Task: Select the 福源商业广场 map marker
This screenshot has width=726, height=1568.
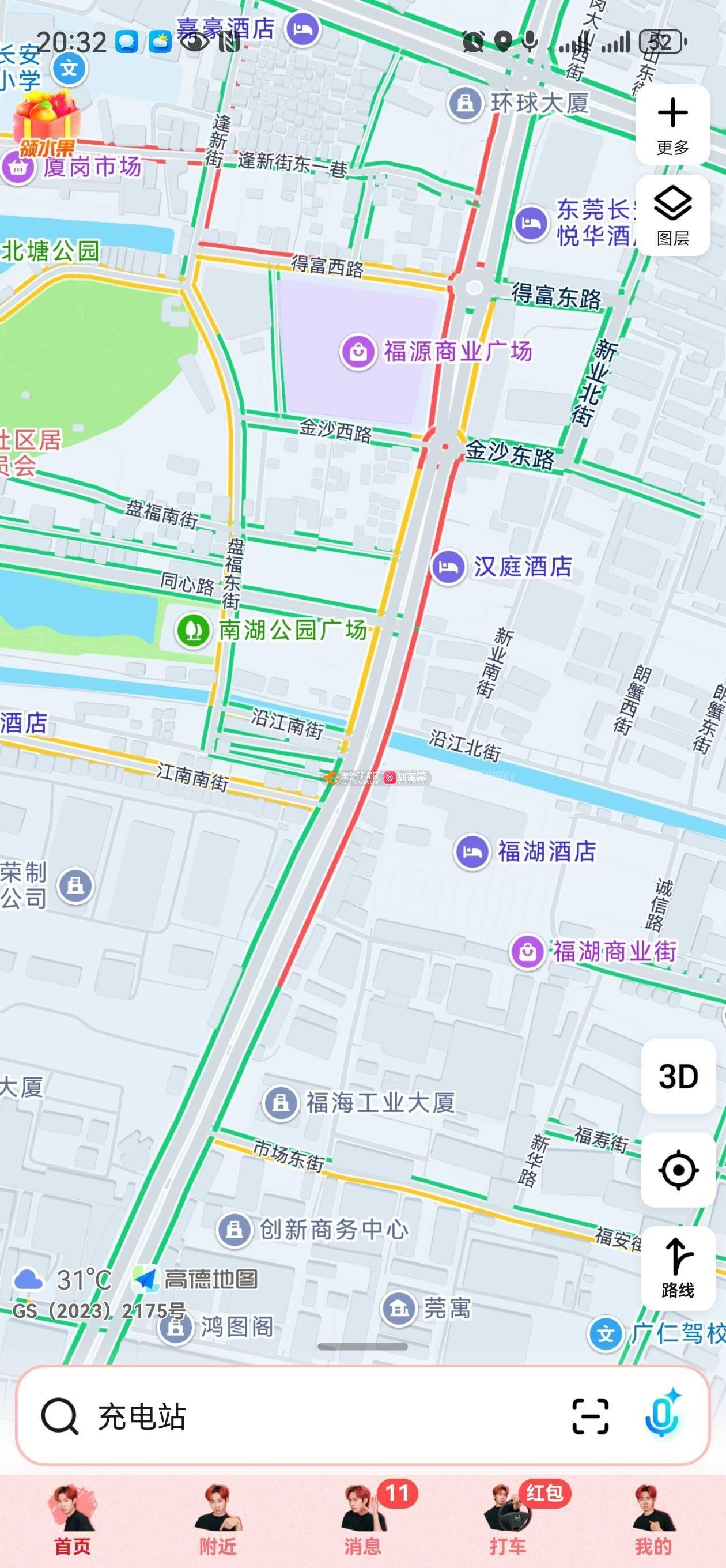Action: (x=358, y=352)
